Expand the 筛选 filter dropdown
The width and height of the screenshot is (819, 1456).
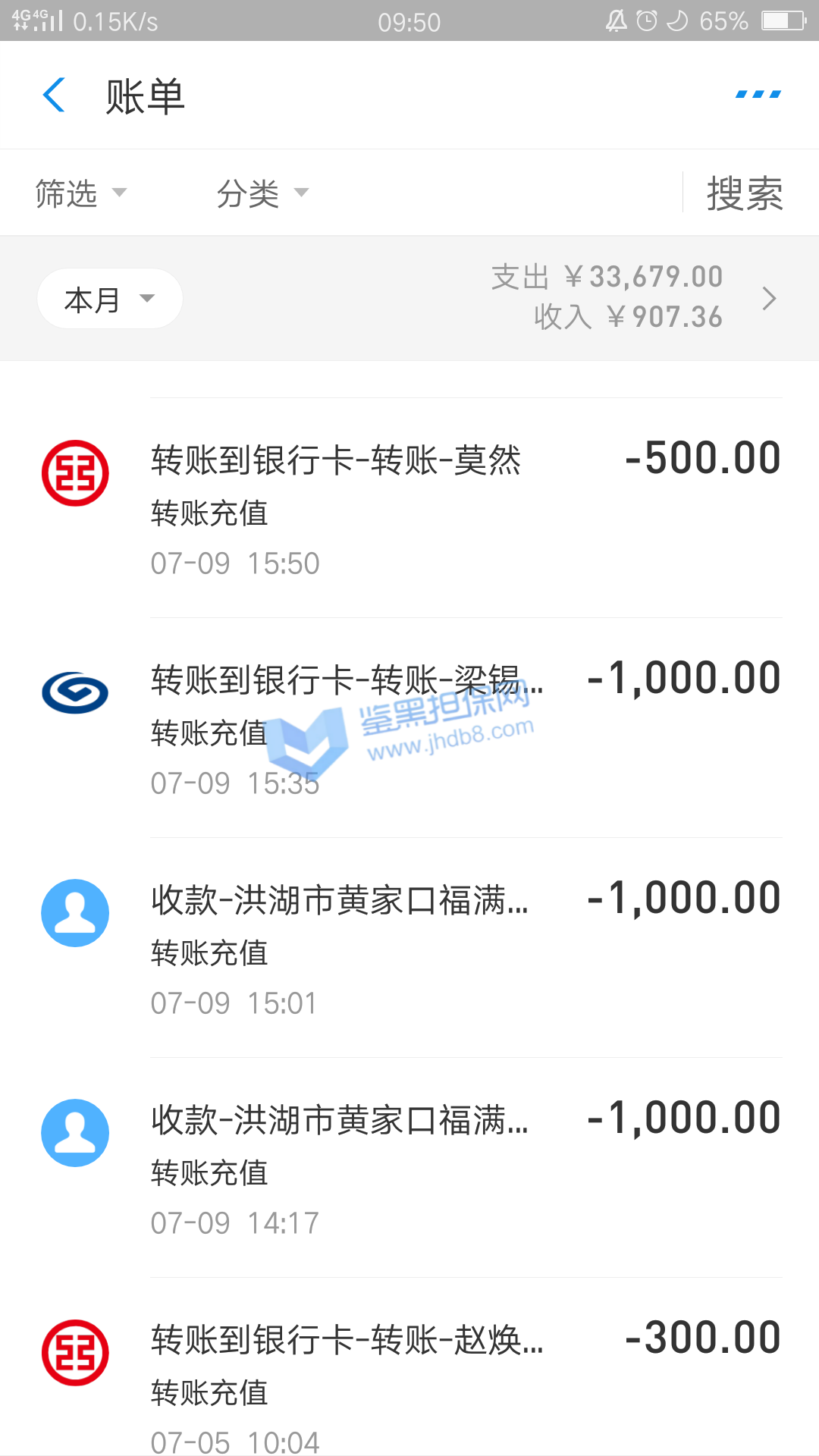pyautogui.click(x=80, y=193)
